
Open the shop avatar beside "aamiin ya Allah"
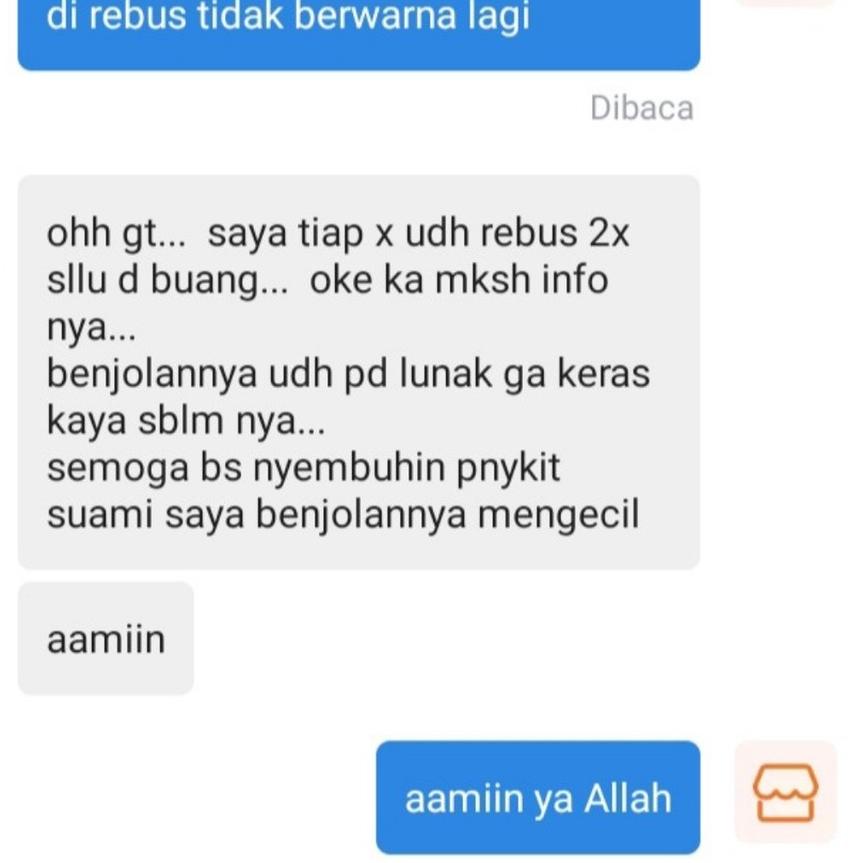[x=785, y=792]
